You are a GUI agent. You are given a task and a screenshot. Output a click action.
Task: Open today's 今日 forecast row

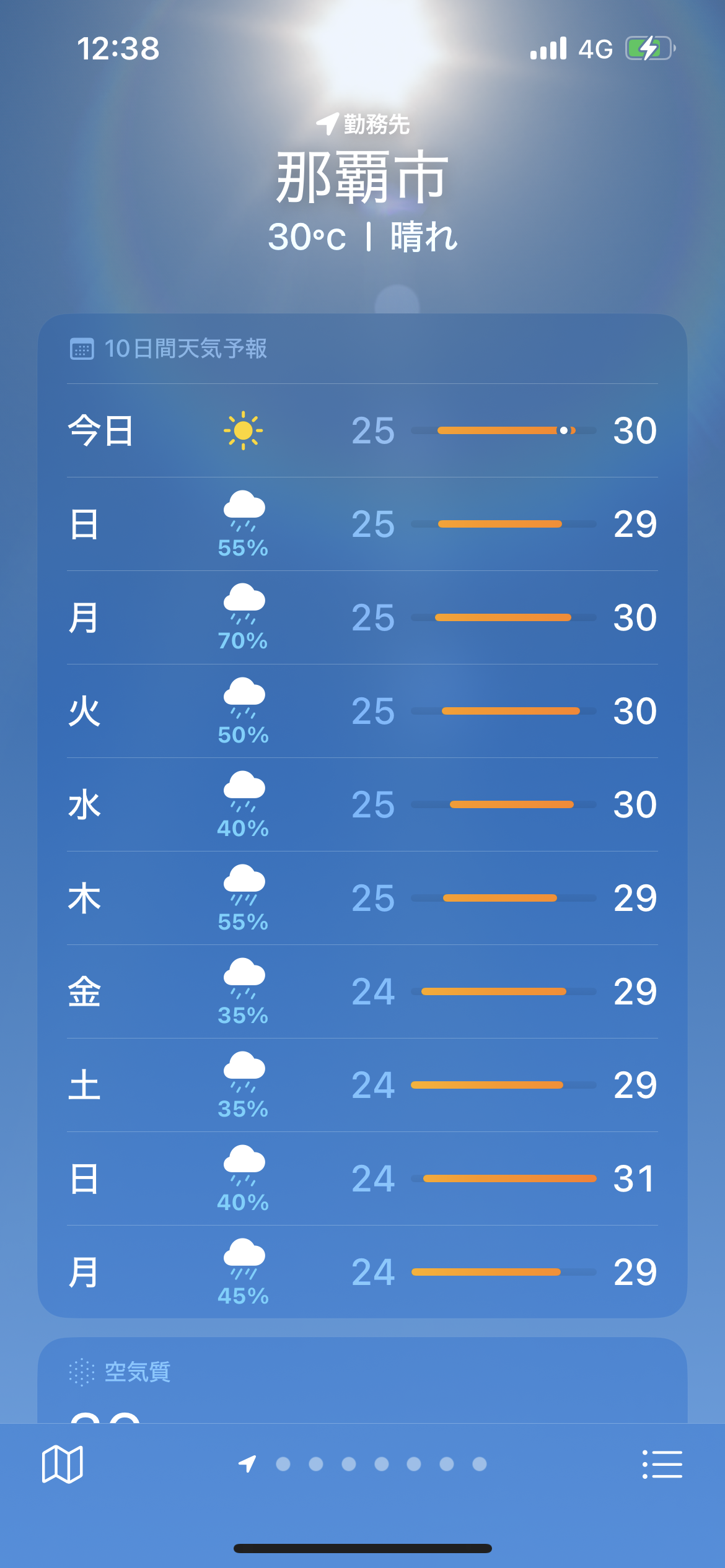click(x=362, y=430)
